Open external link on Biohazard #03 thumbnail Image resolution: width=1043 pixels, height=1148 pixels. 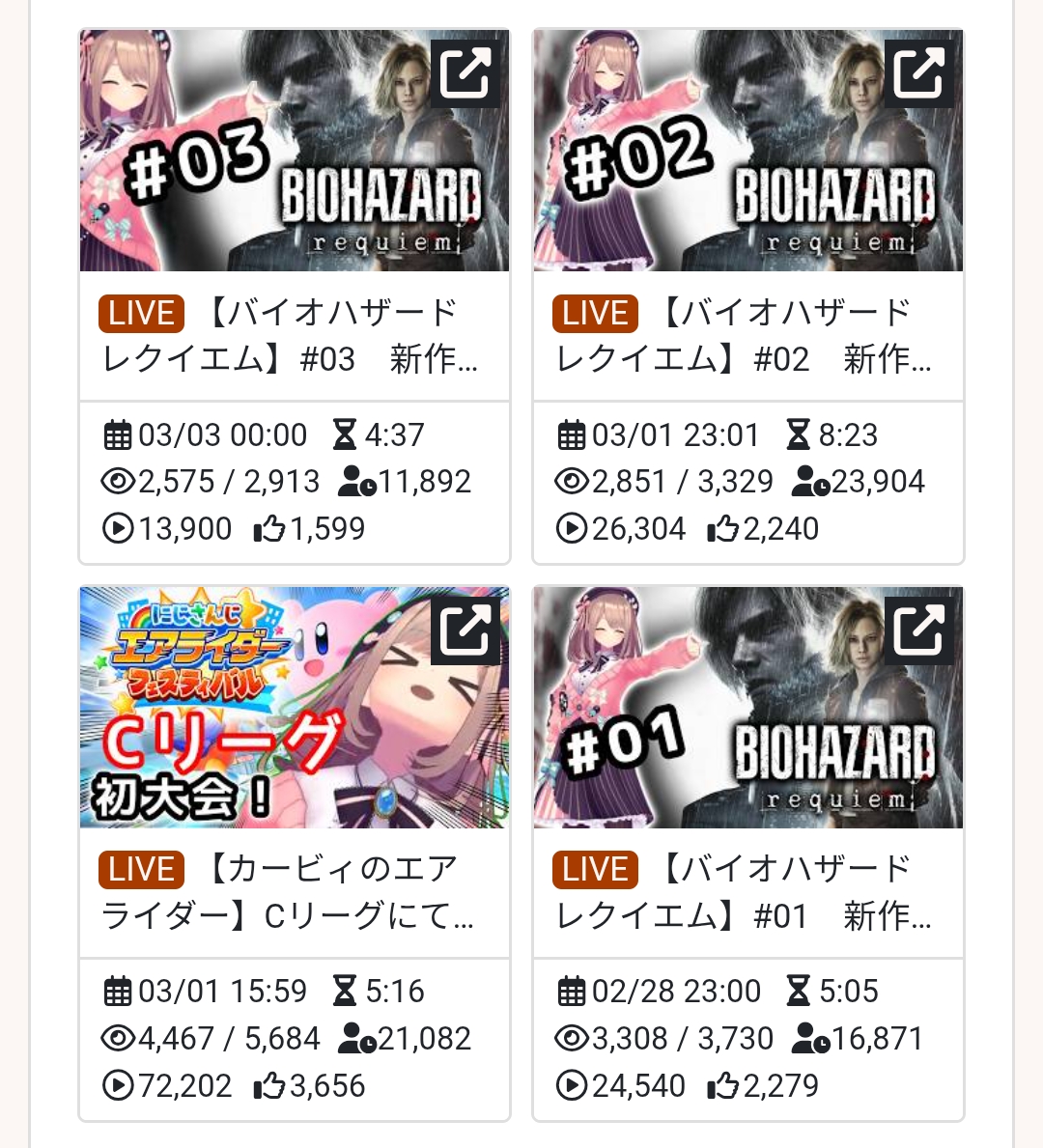click(465, 73)
